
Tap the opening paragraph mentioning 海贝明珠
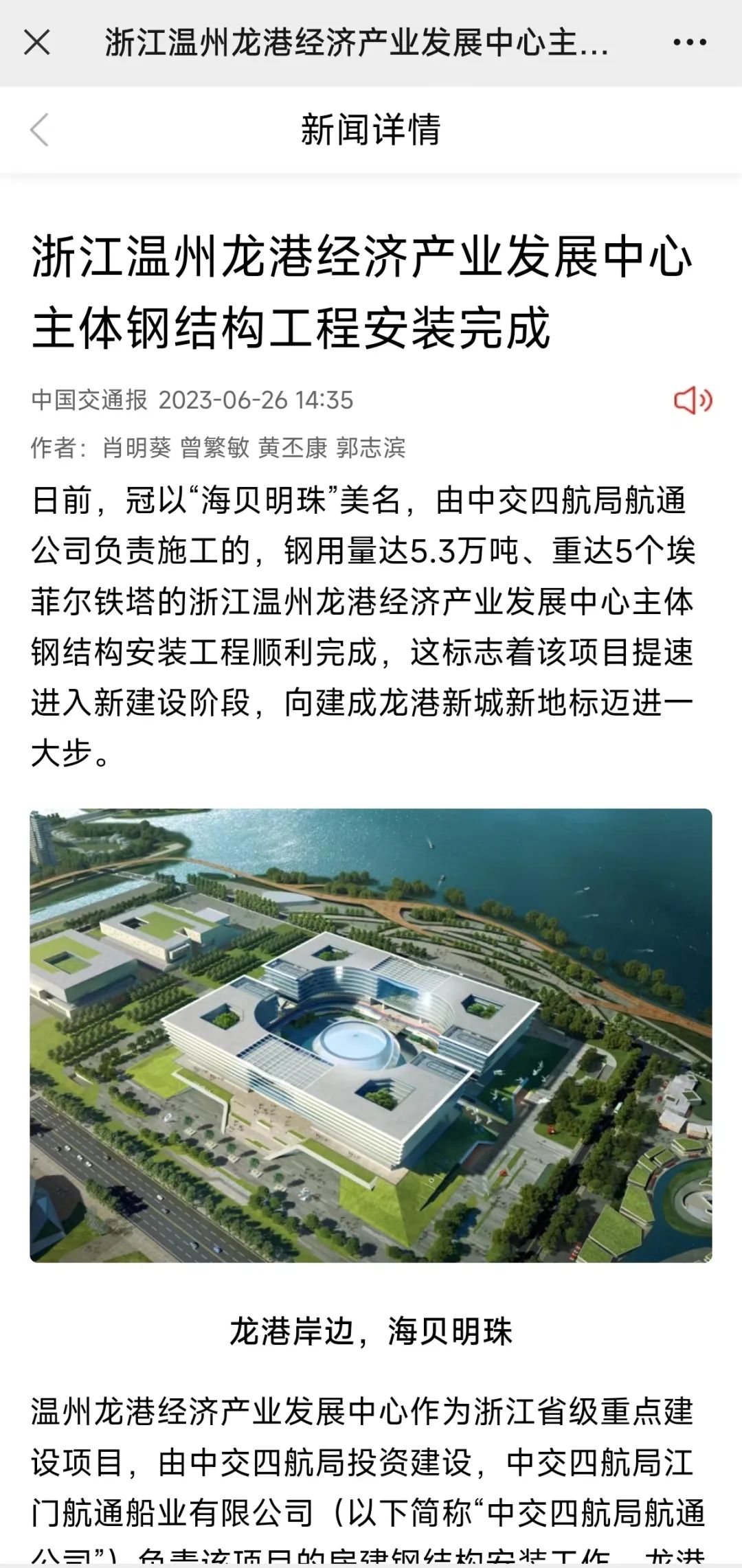click(x=364, y=618)
